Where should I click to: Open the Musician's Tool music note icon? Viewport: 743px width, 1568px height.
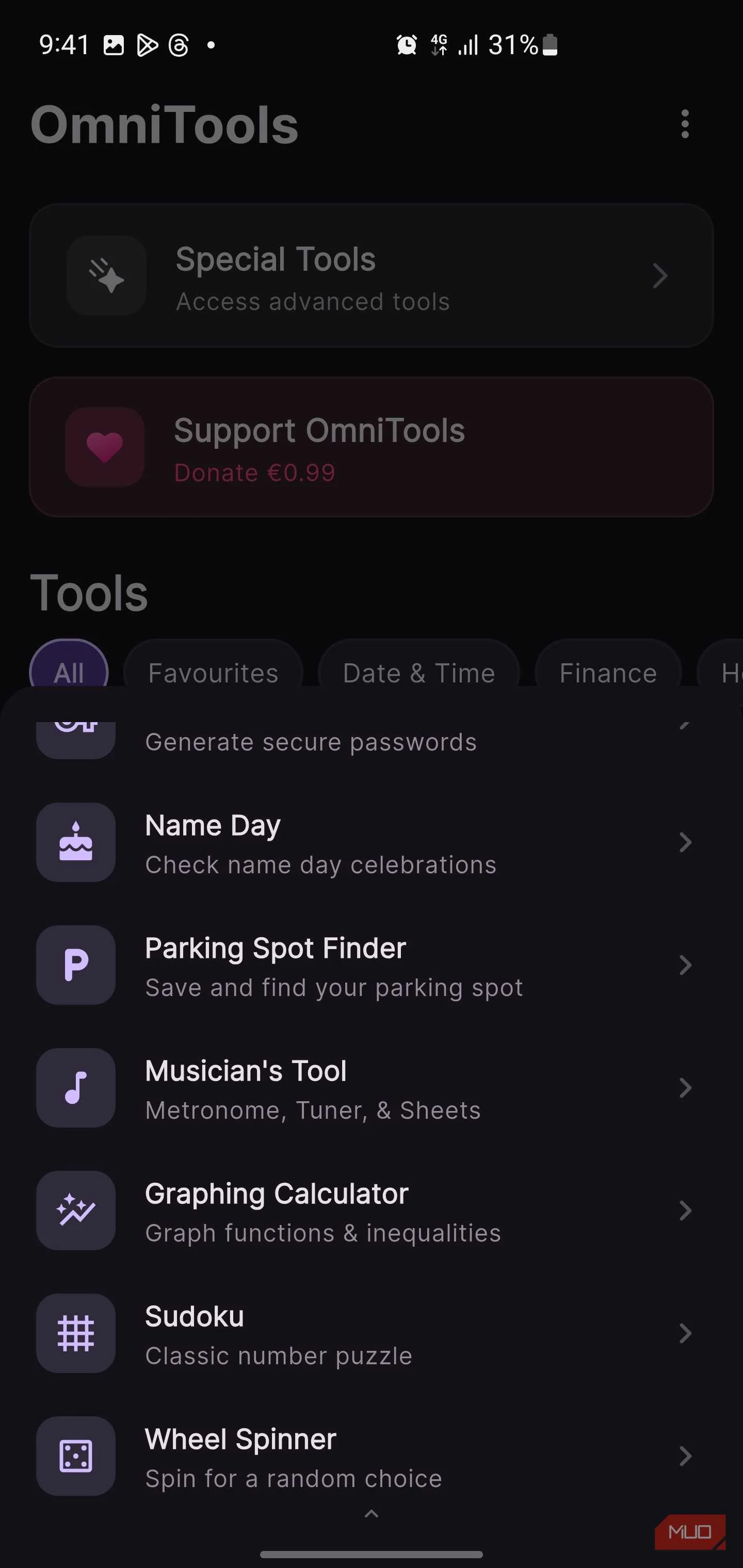[x=75, y=1088]
